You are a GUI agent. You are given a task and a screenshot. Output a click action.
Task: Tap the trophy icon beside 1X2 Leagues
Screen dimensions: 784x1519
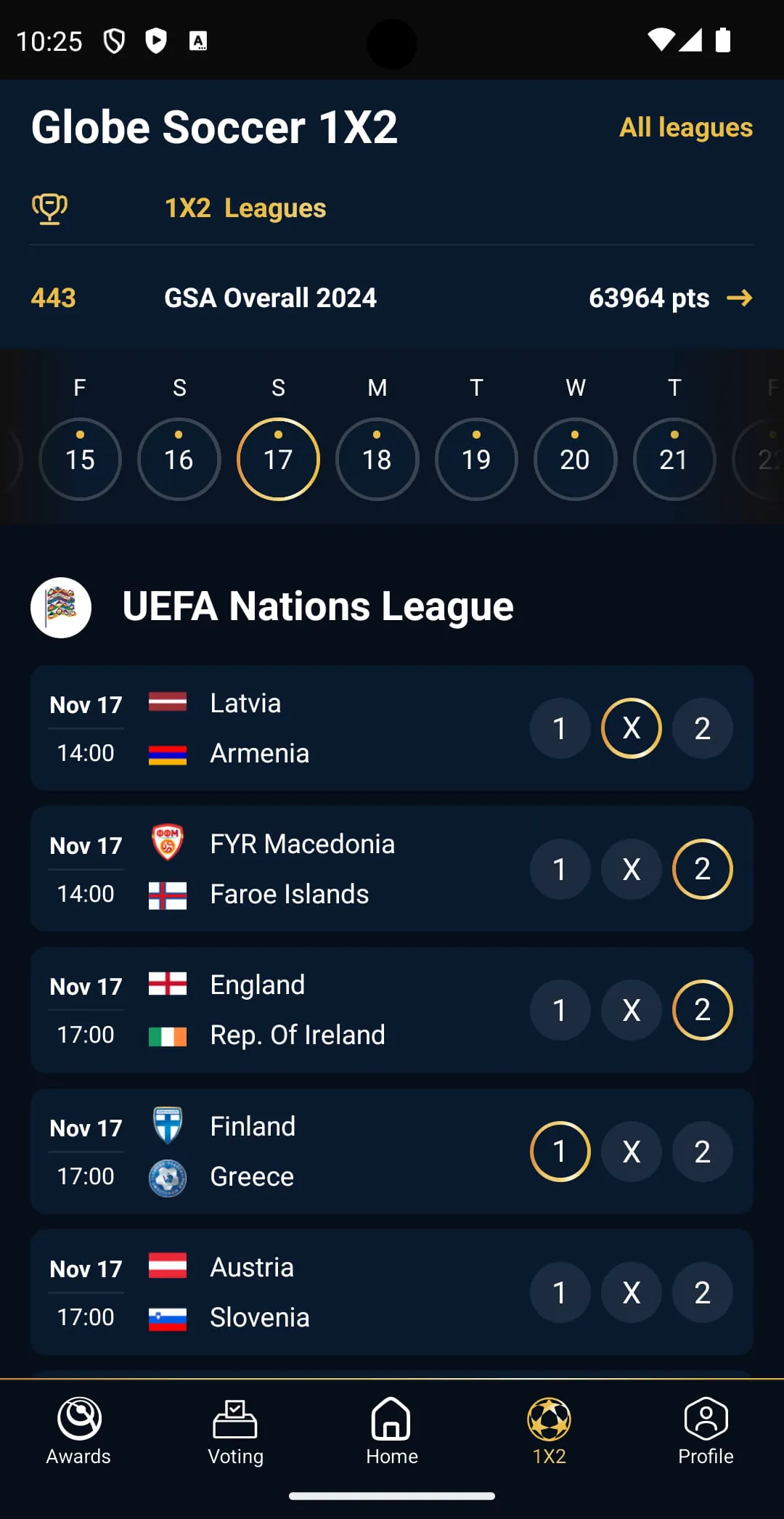49,208
